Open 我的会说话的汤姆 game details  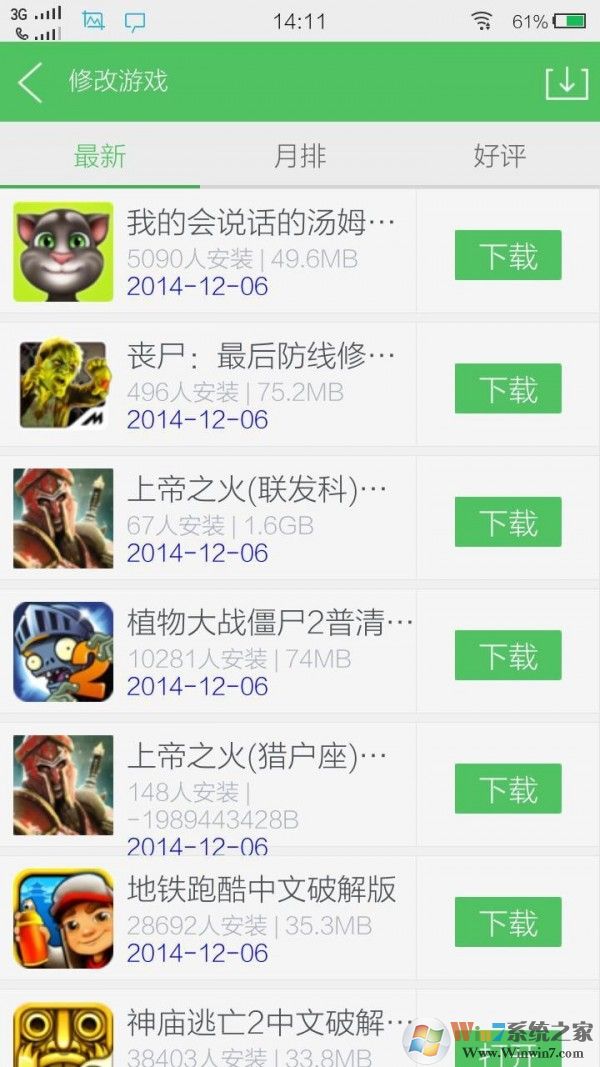tap(260, 222)
